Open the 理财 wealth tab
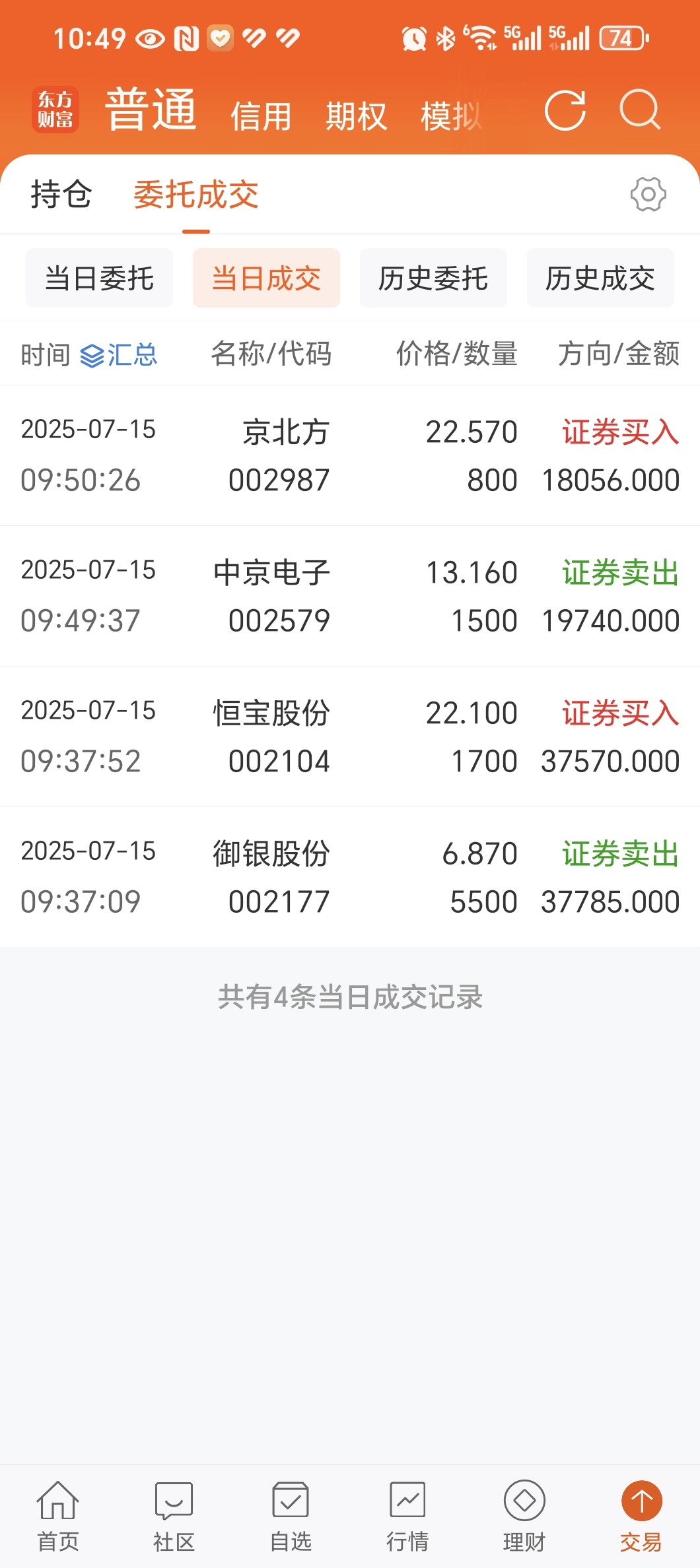This screenshot has width=700, height=1568. (x=524, y=1517)
